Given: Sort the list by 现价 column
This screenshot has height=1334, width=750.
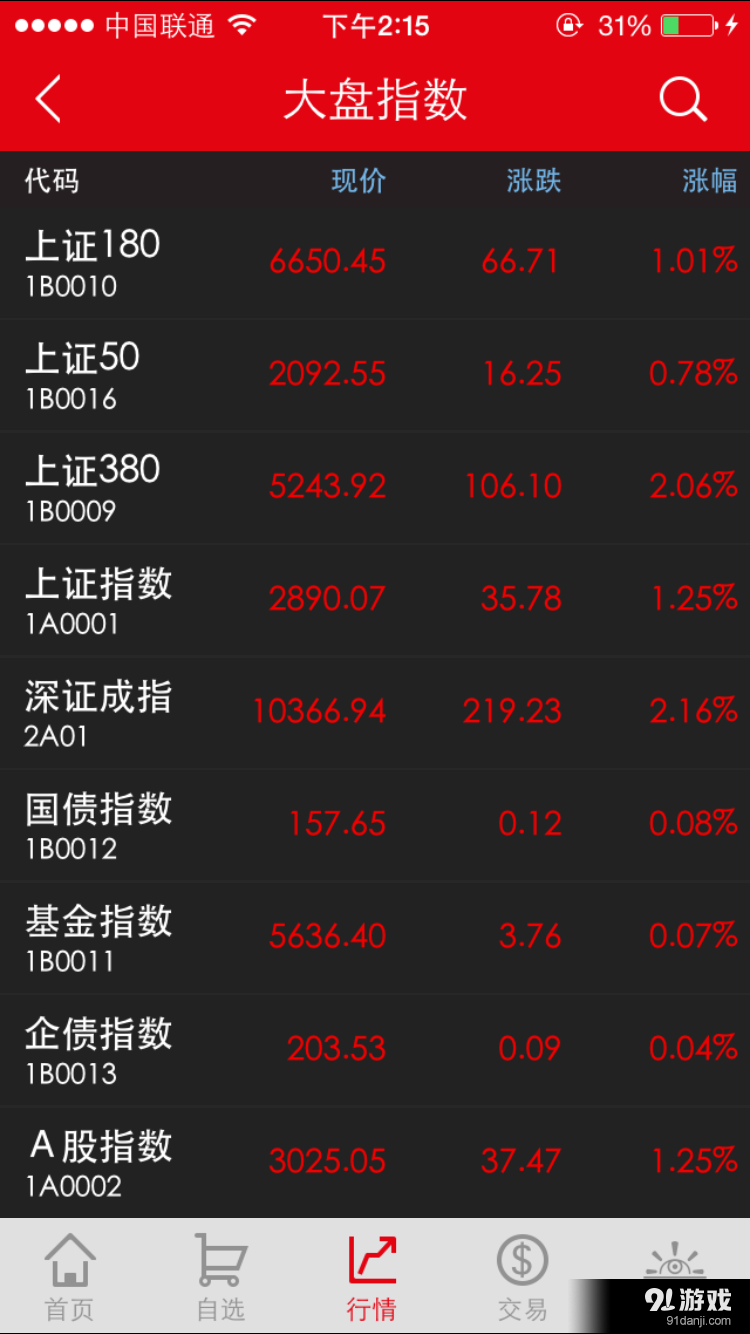Looking at the screenshot, I should 358,181.
